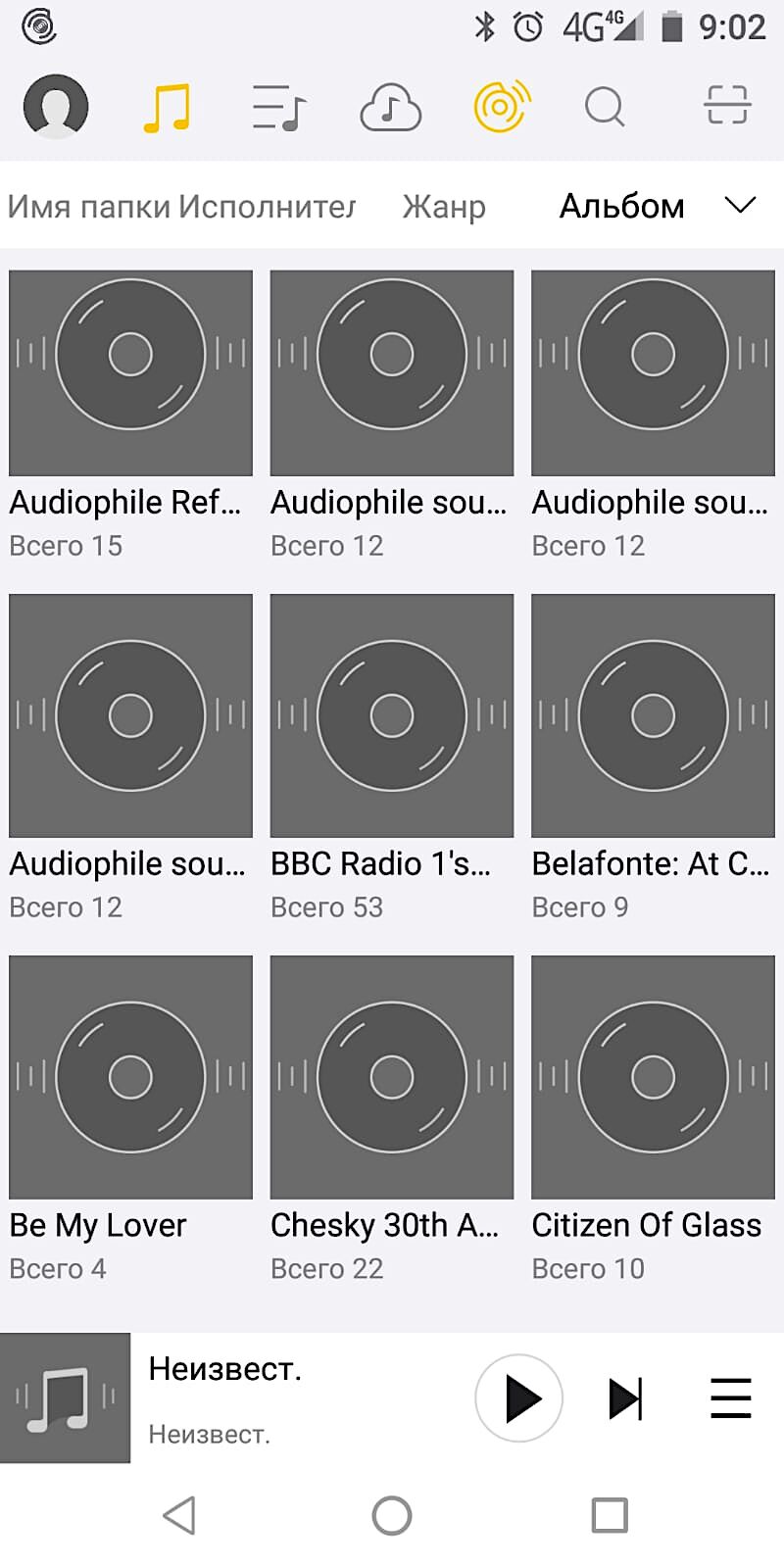Open the Audiophile Ref... album with 15 tracks

pos(130,415)
